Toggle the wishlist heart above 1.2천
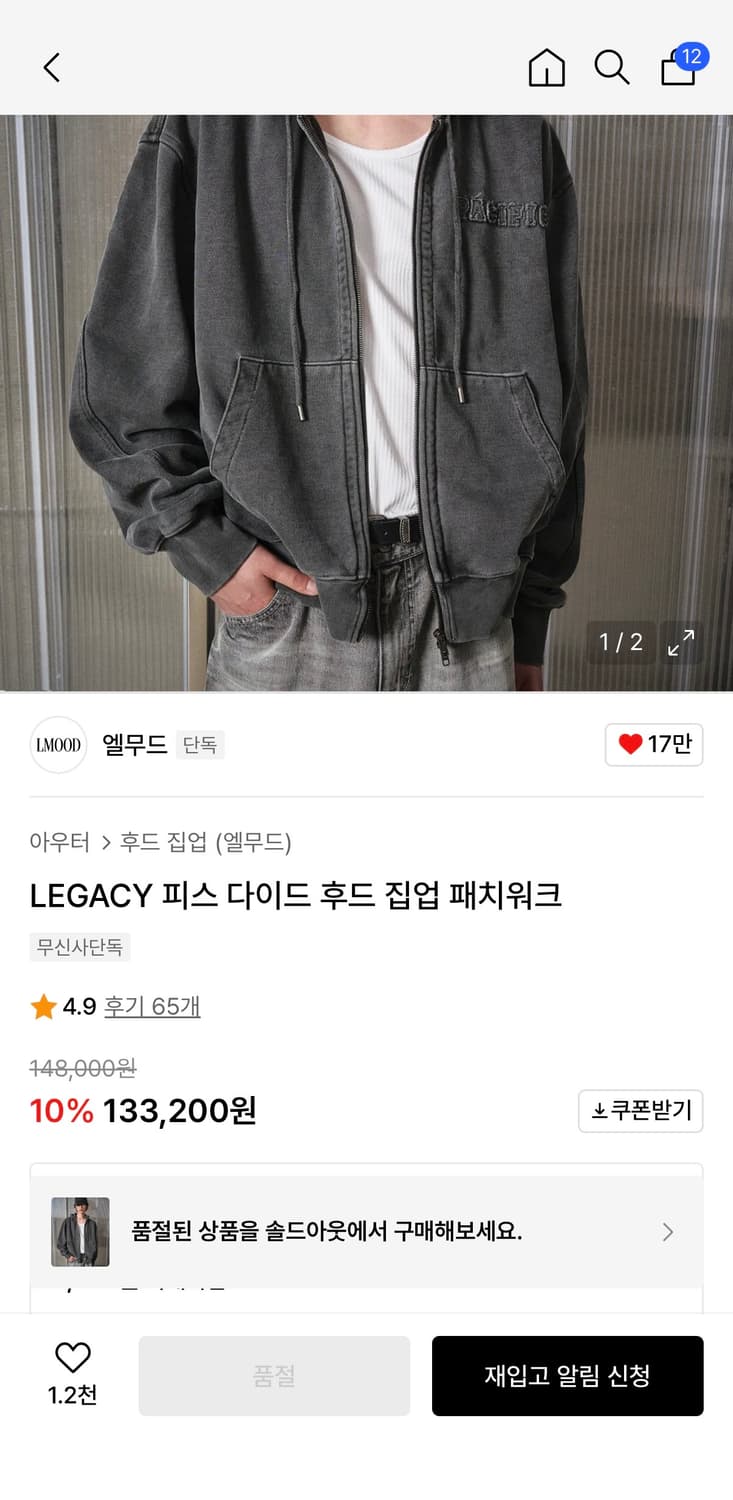Screen dimensions: 733x1500 point(70,1357)
